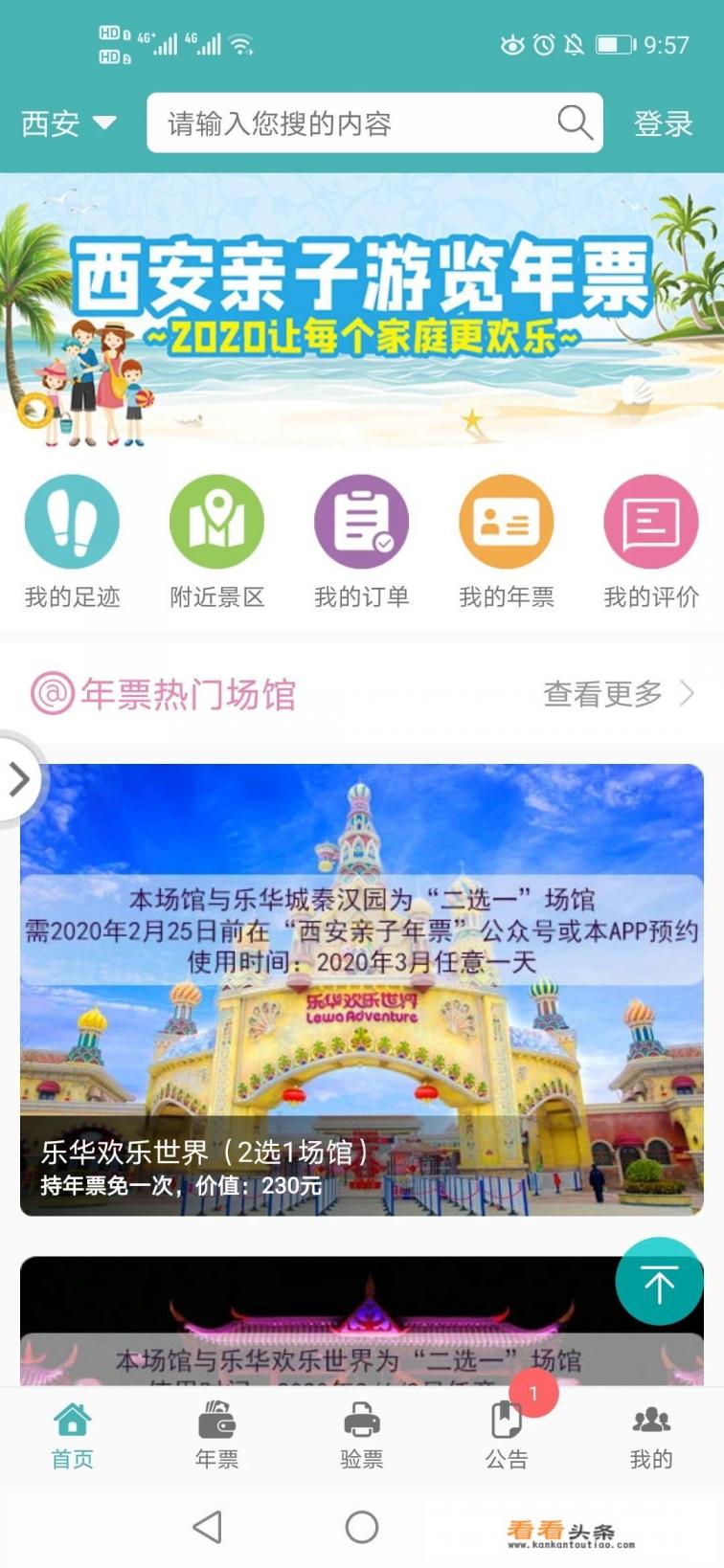
Task: Switch to the 验票 tab
Action: pyautogui.click(x=362, y=1436)
